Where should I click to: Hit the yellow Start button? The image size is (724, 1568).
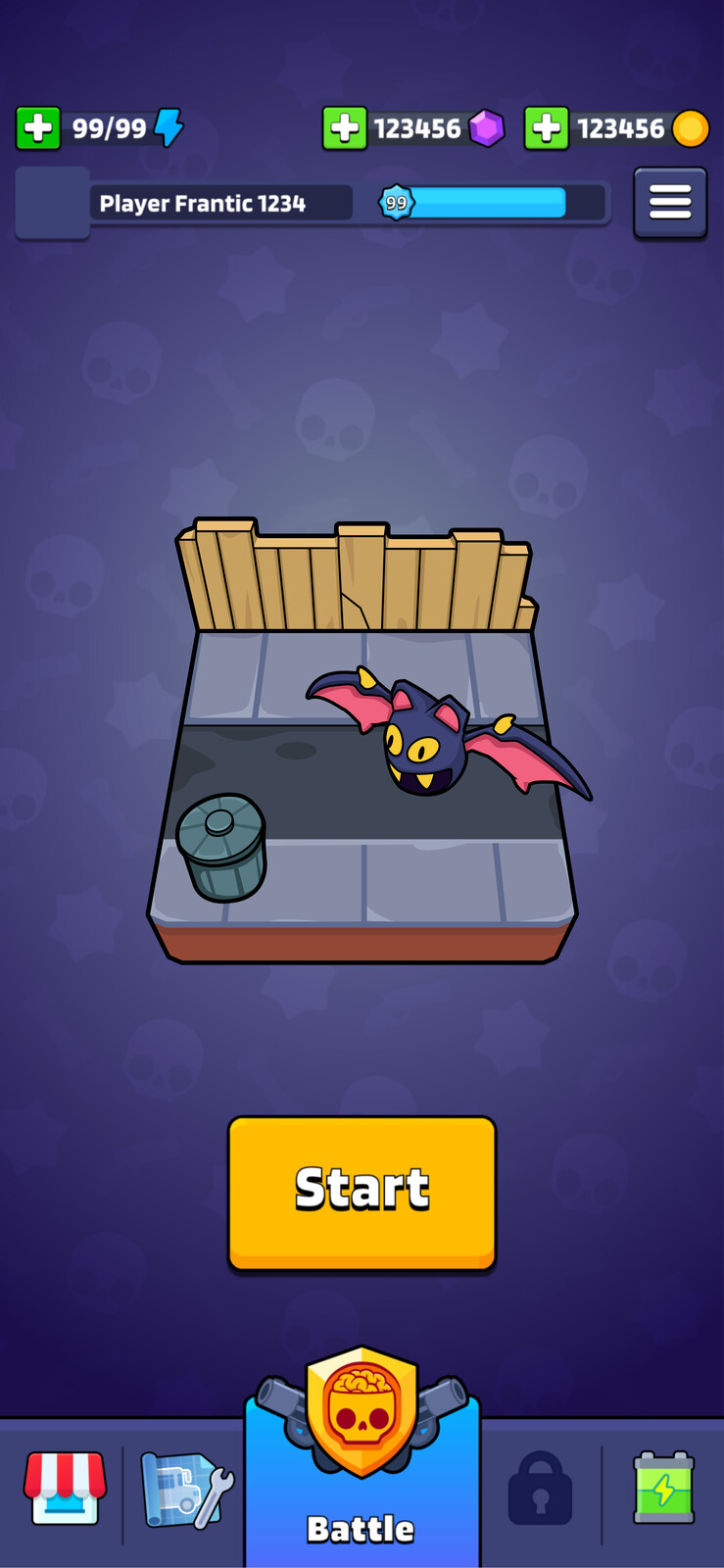(362, 1193)
